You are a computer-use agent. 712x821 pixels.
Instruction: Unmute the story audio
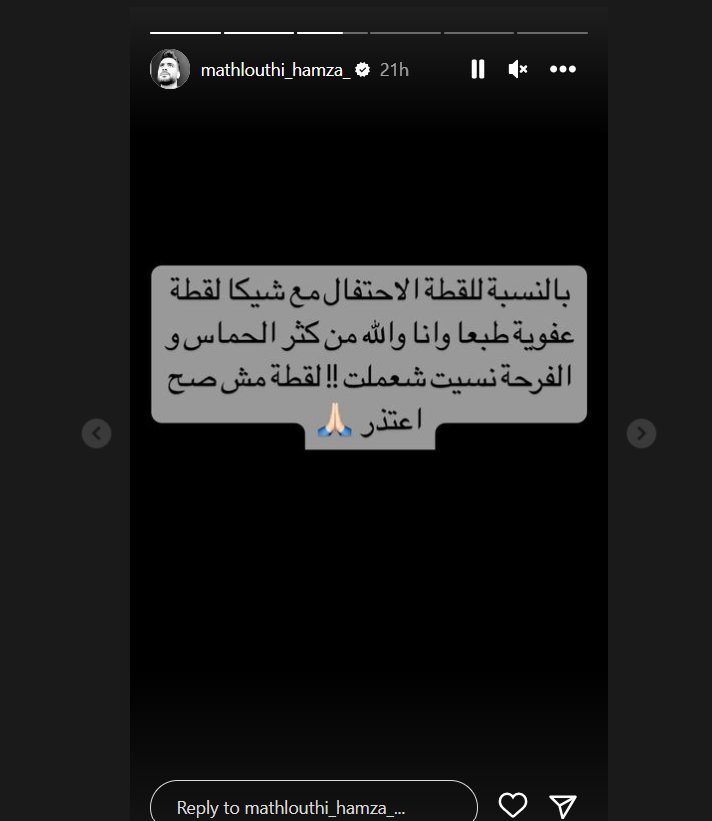click(x=517, y=69)
